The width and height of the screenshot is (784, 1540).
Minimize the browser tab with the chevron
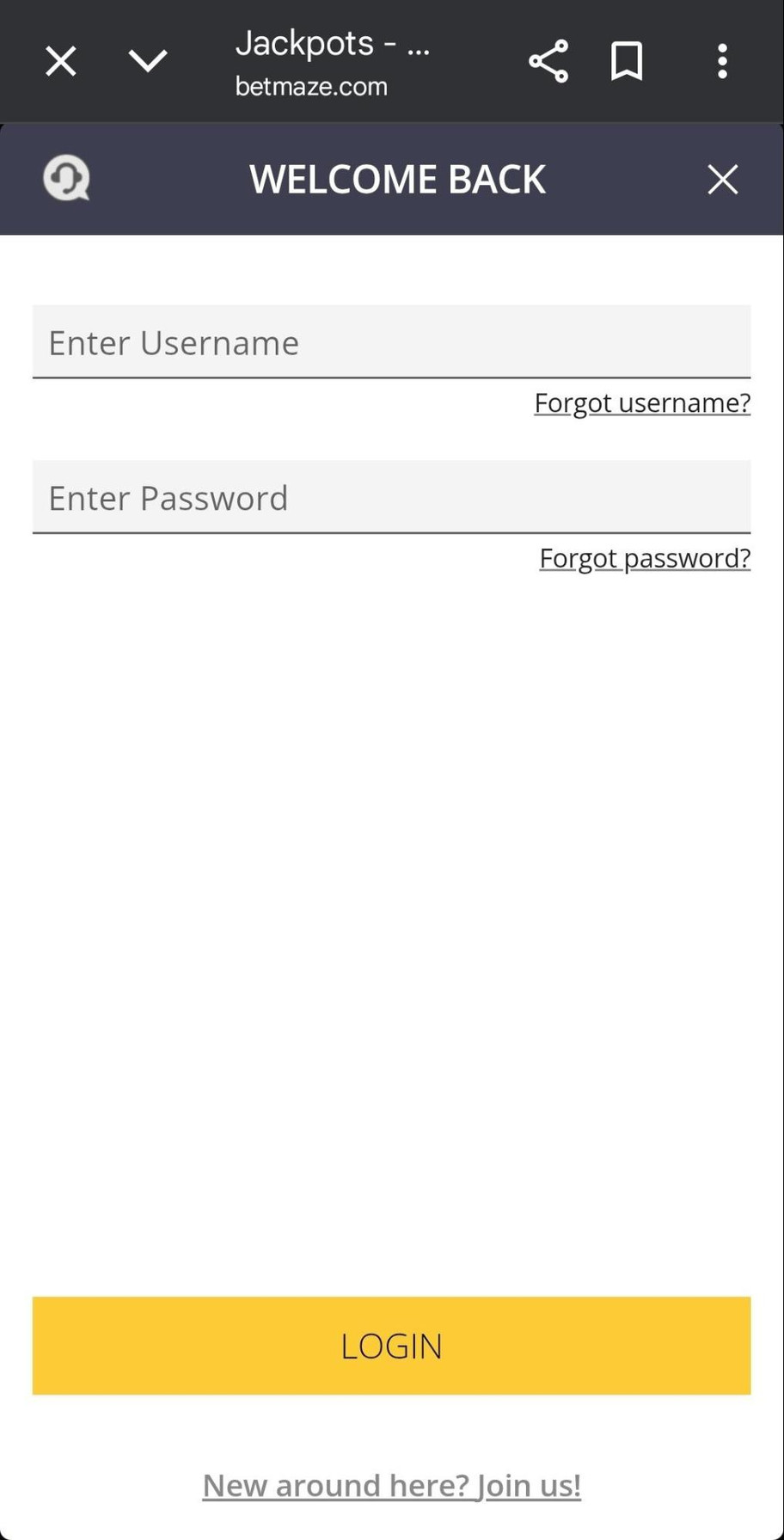click(x=147, y=61)
